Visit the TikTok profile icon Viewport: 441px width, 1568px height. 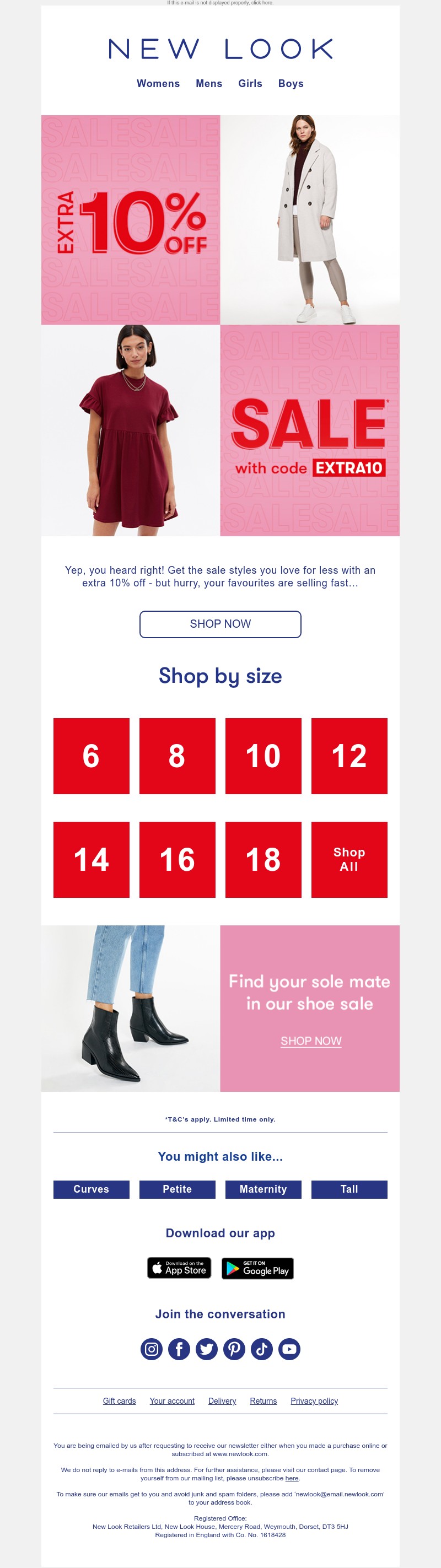coord(262,1349)
